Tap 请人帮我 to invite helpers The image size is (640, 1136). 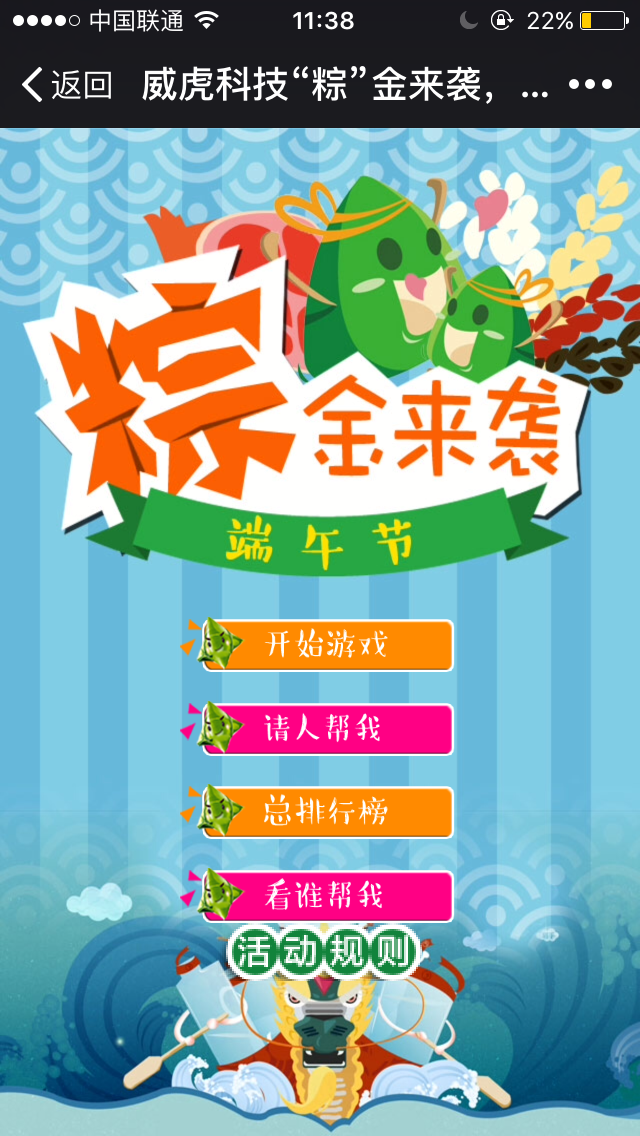[x=327, y=729]
